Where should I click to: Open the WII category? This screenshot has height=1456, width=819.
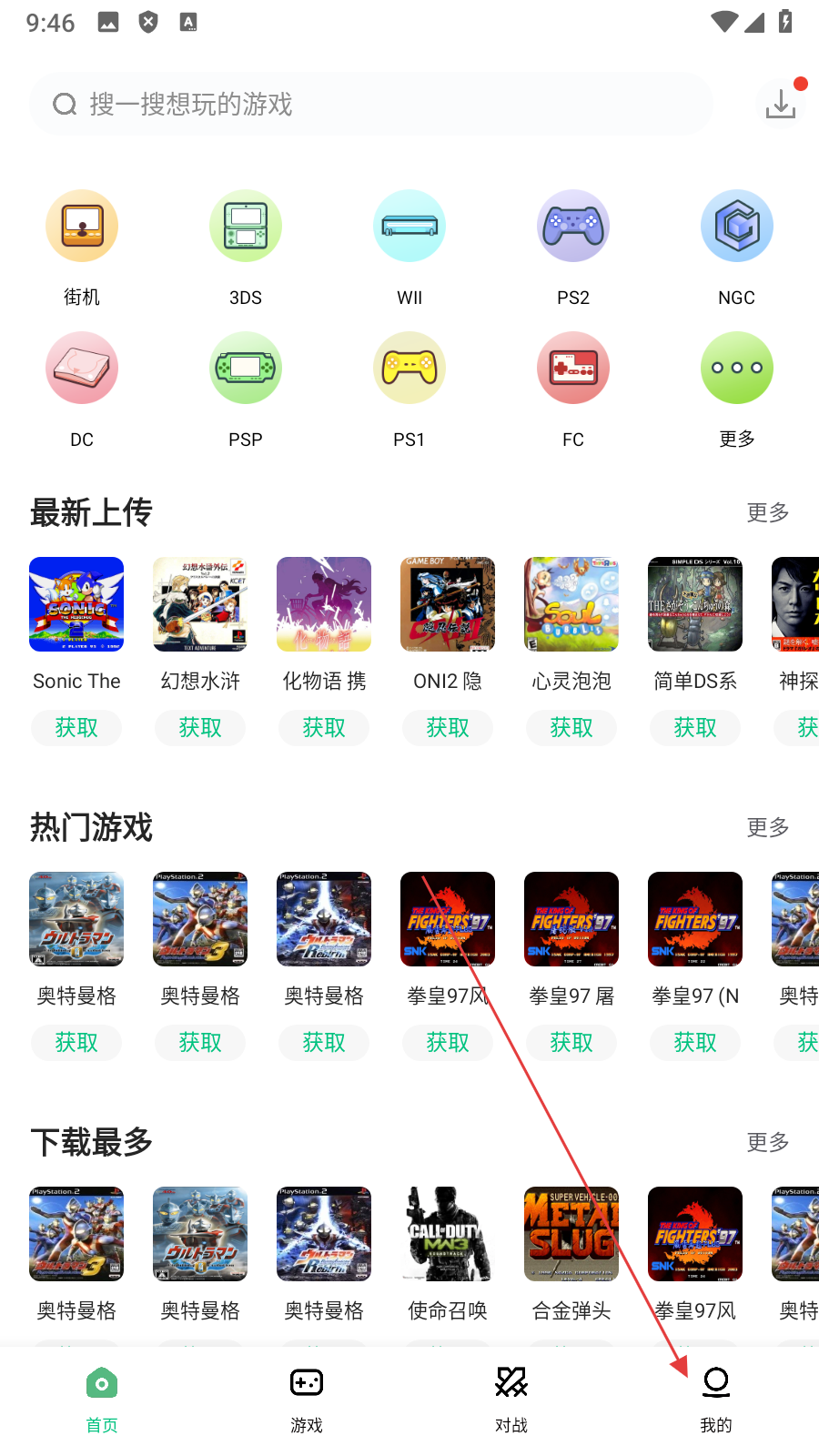(409, 227)
